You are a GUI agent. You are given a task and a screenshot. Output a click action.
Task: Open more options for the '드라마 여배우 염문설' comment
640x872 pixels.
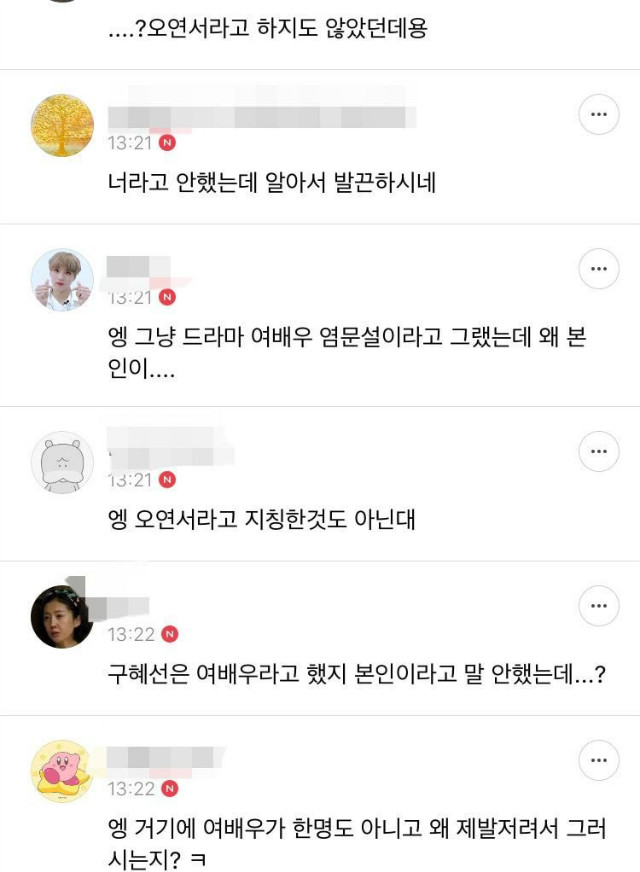[599, 270]
